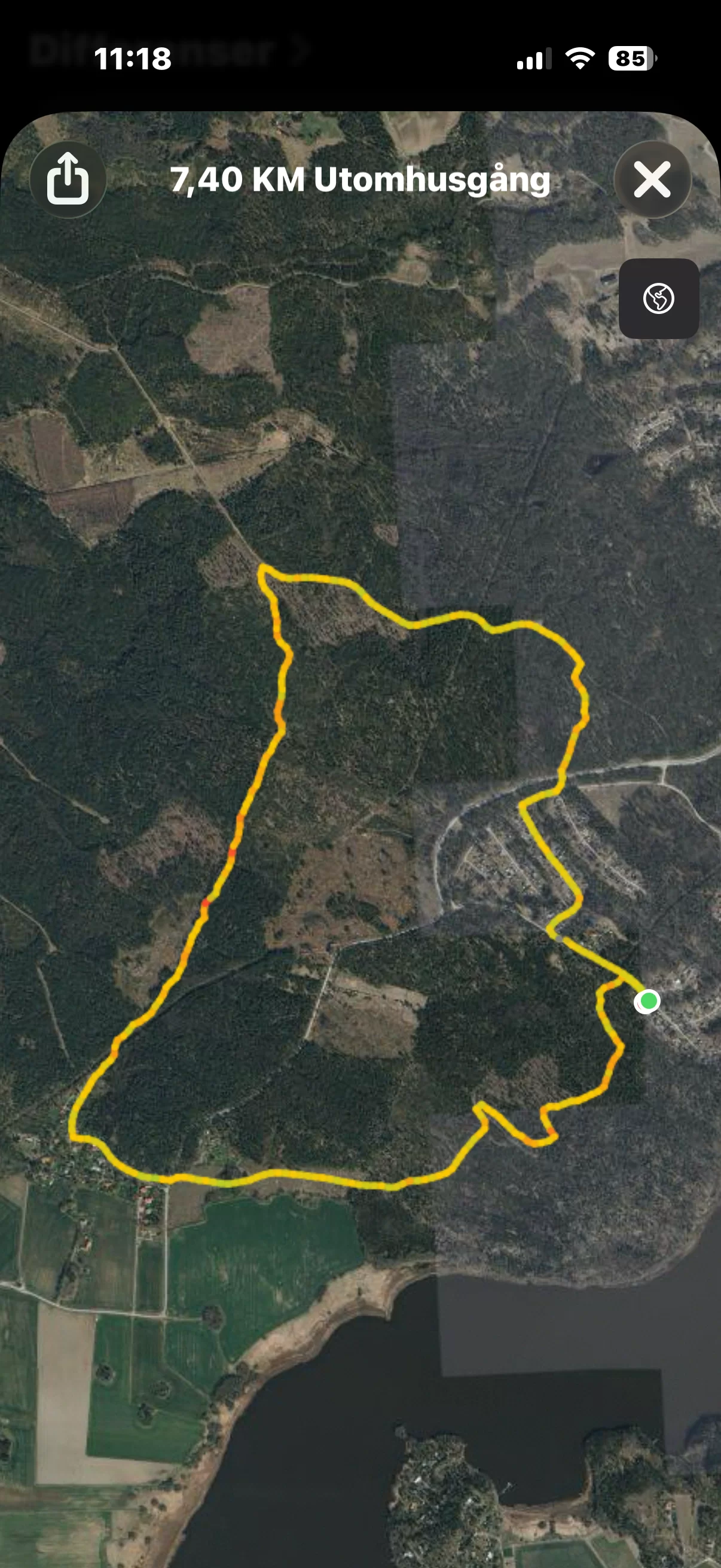
Task: Close the route map view
Action: pyautogui.click(x=652, y=179)
